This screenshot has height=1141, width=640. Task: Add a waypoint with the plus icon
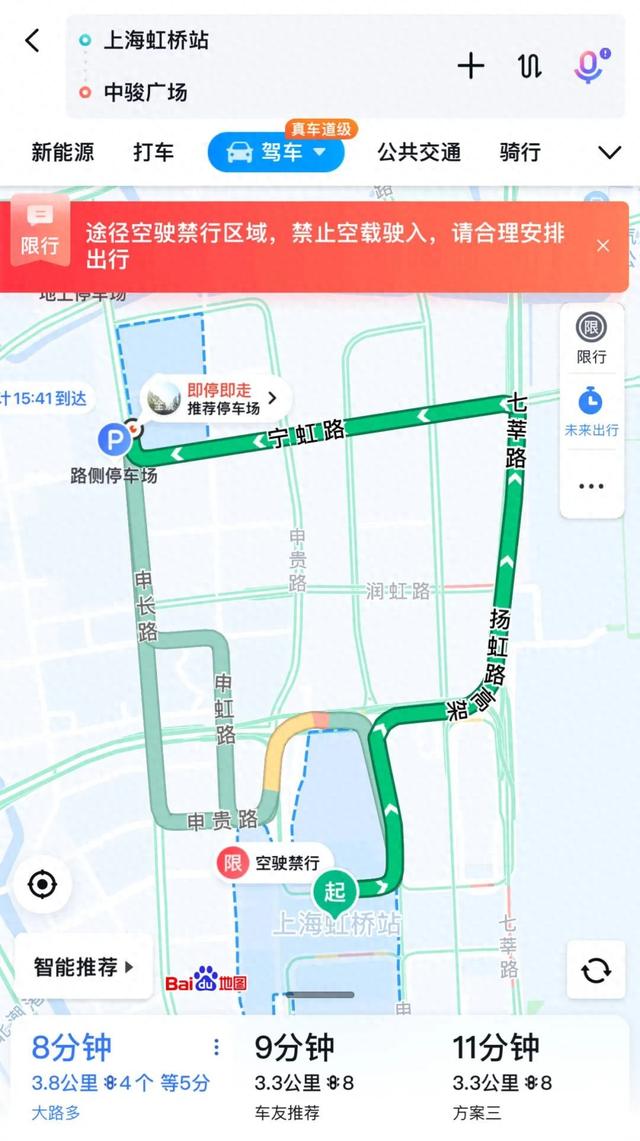click(470, 66)
